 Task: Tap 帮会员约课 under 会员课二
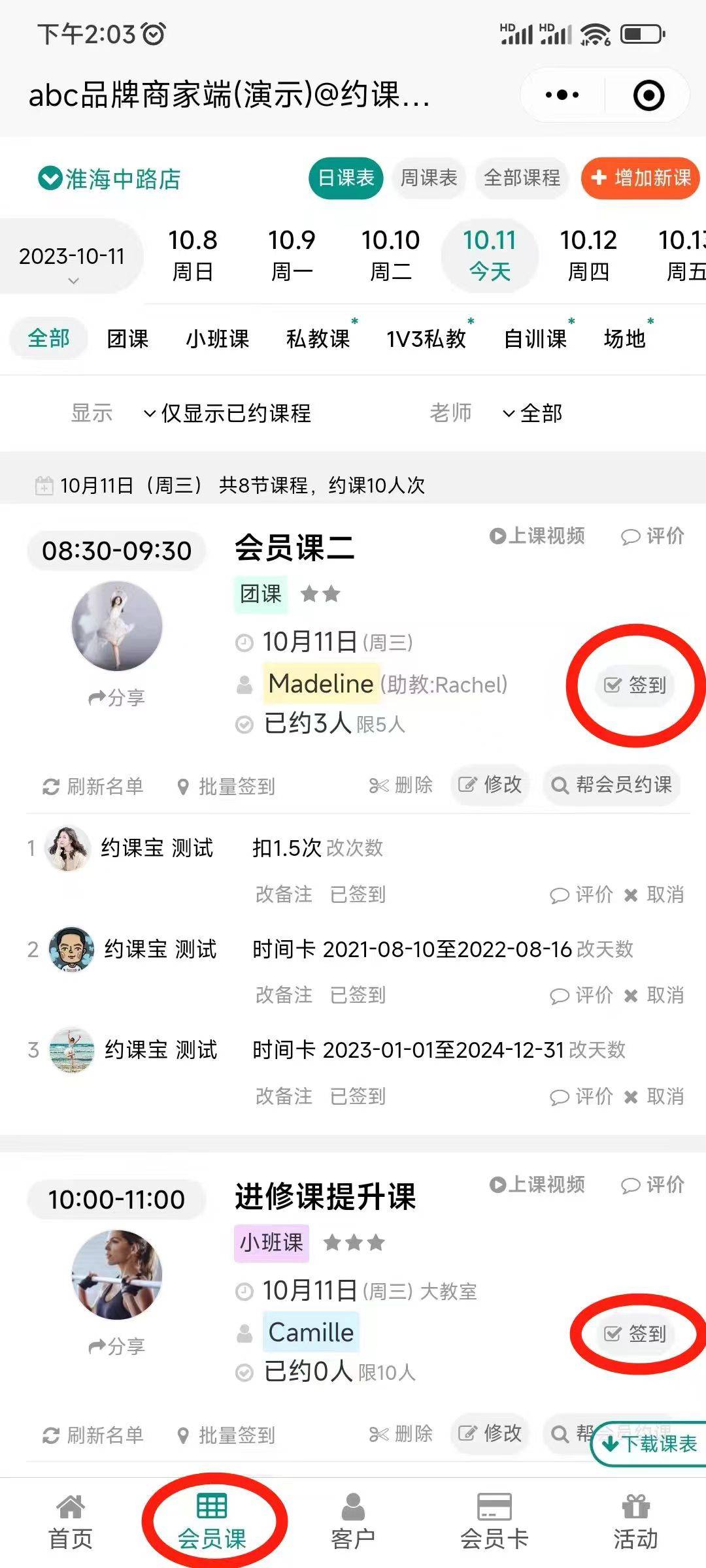coord(612,785)
